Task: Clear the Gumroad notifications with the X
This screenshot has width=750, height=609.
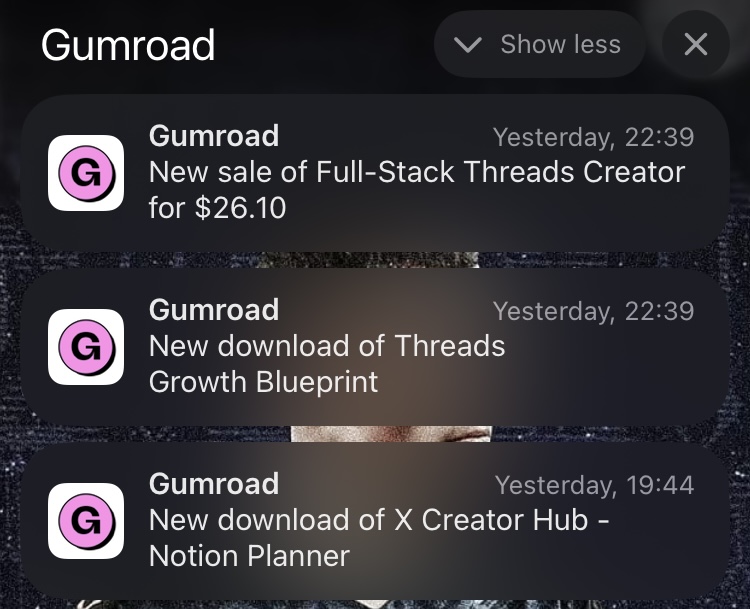Action: point(695,45)
